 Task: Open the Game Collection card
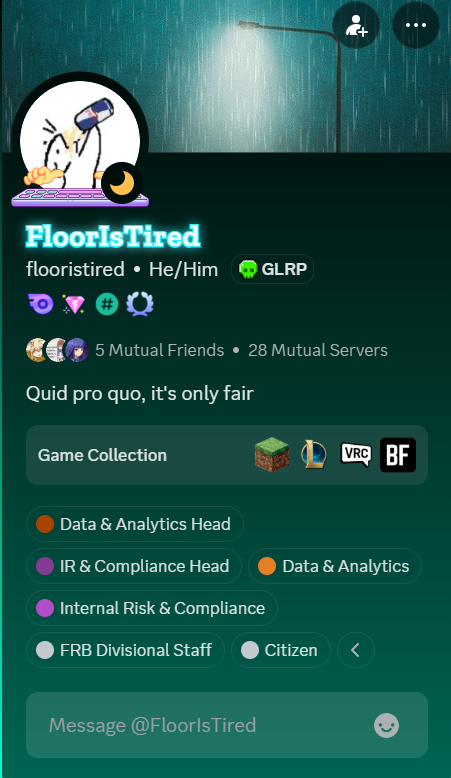point(227,455)
